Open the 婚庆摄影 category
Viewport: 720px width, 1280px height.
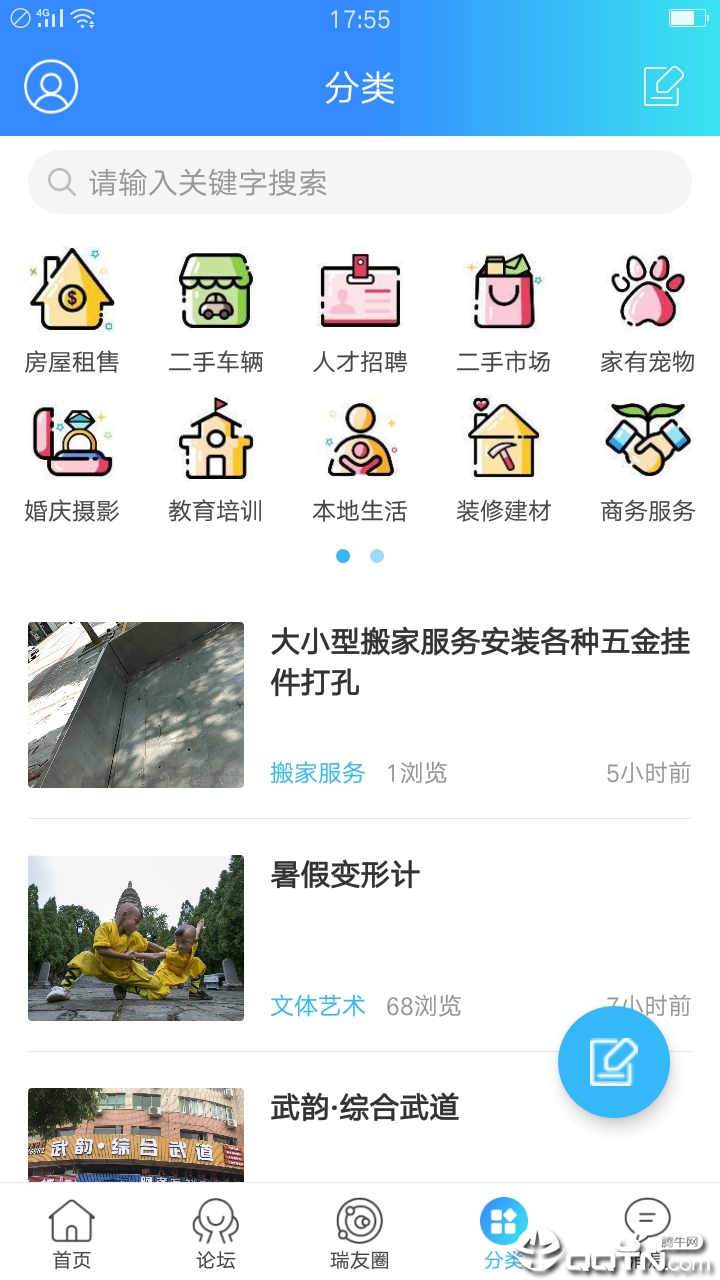(x=72, y=461)
